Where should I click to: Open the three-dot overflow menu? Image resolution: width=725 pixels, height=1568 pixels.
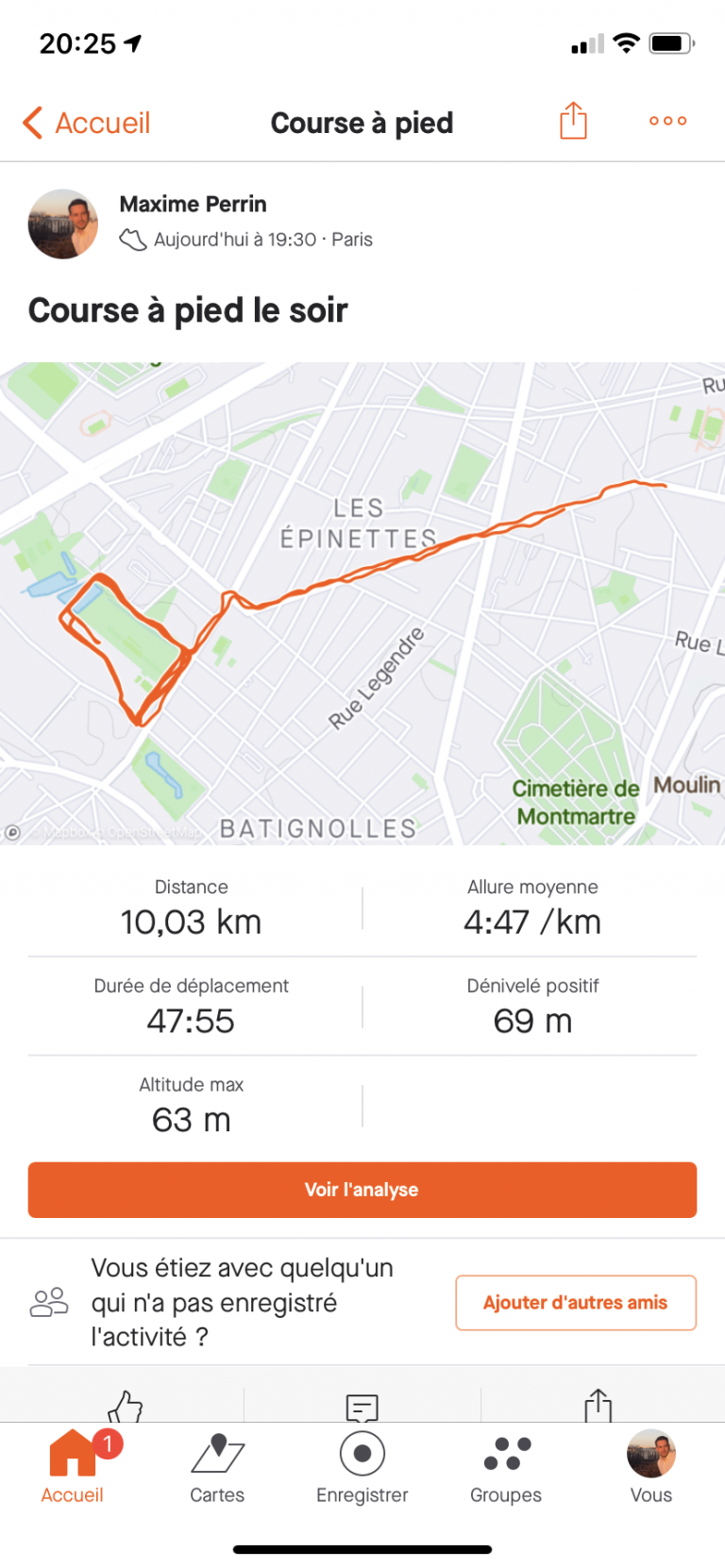[667, 121]
